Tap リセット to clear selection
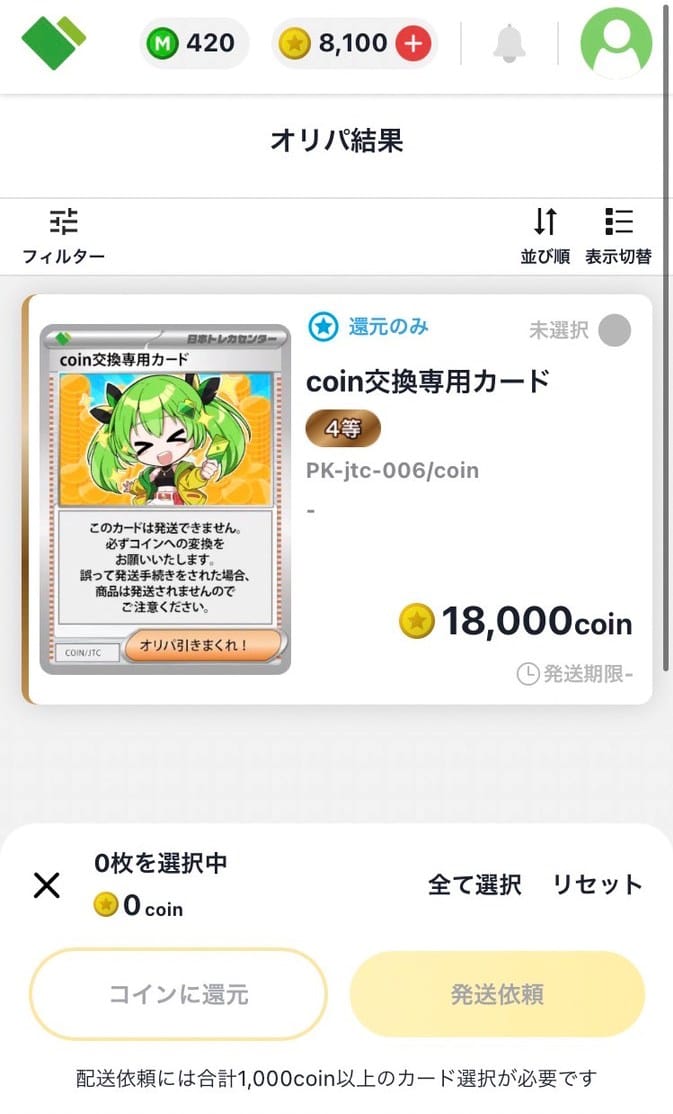Screen dimensions: 673x1114 [598, 885]
